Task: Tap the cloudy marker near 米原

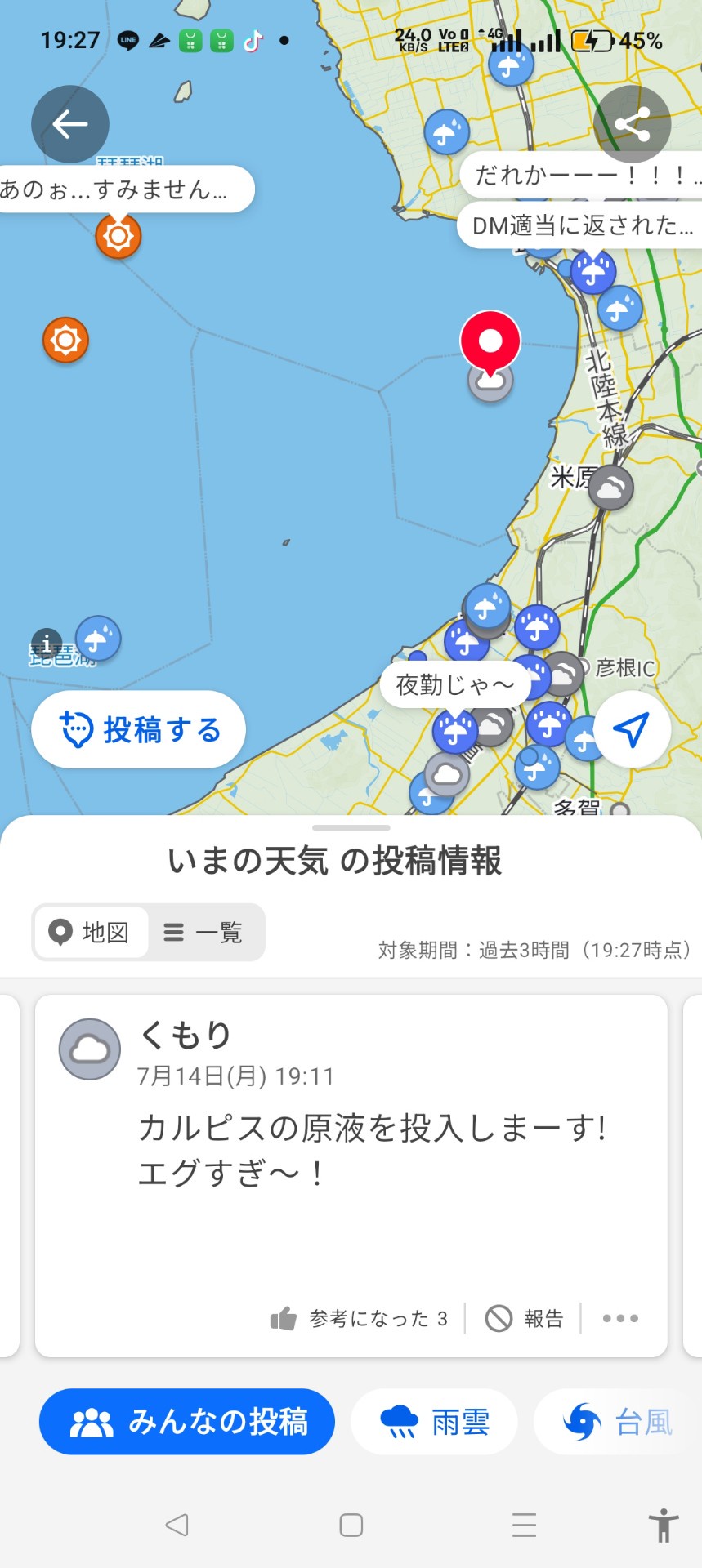Action: coord(610,488)
